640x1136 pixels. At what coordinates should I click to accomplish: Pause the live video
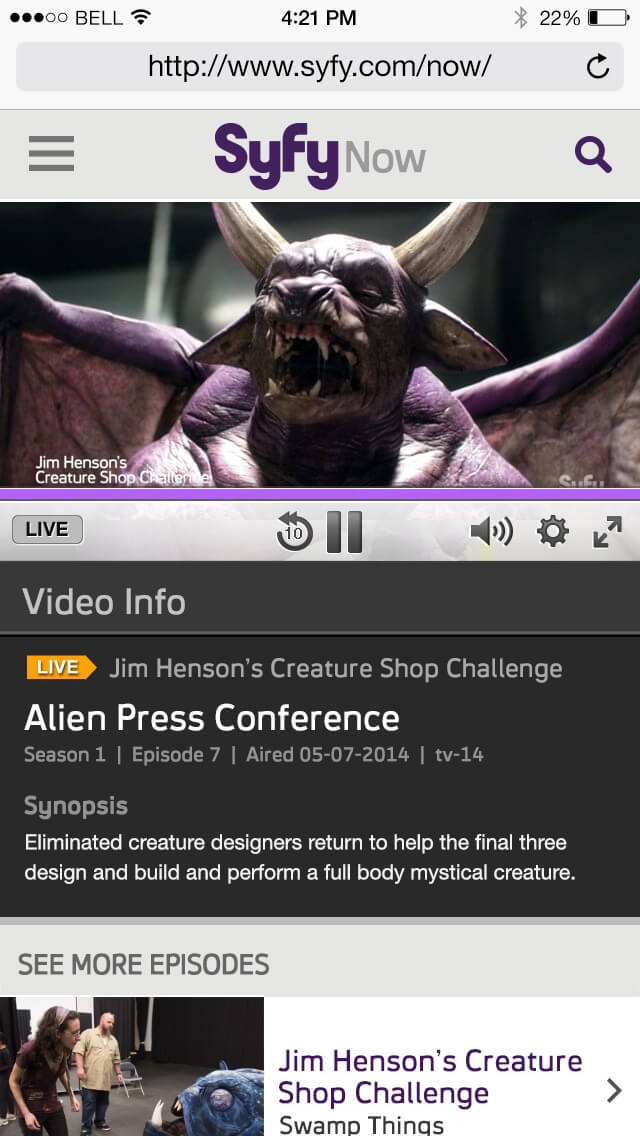tap(344, 531)
